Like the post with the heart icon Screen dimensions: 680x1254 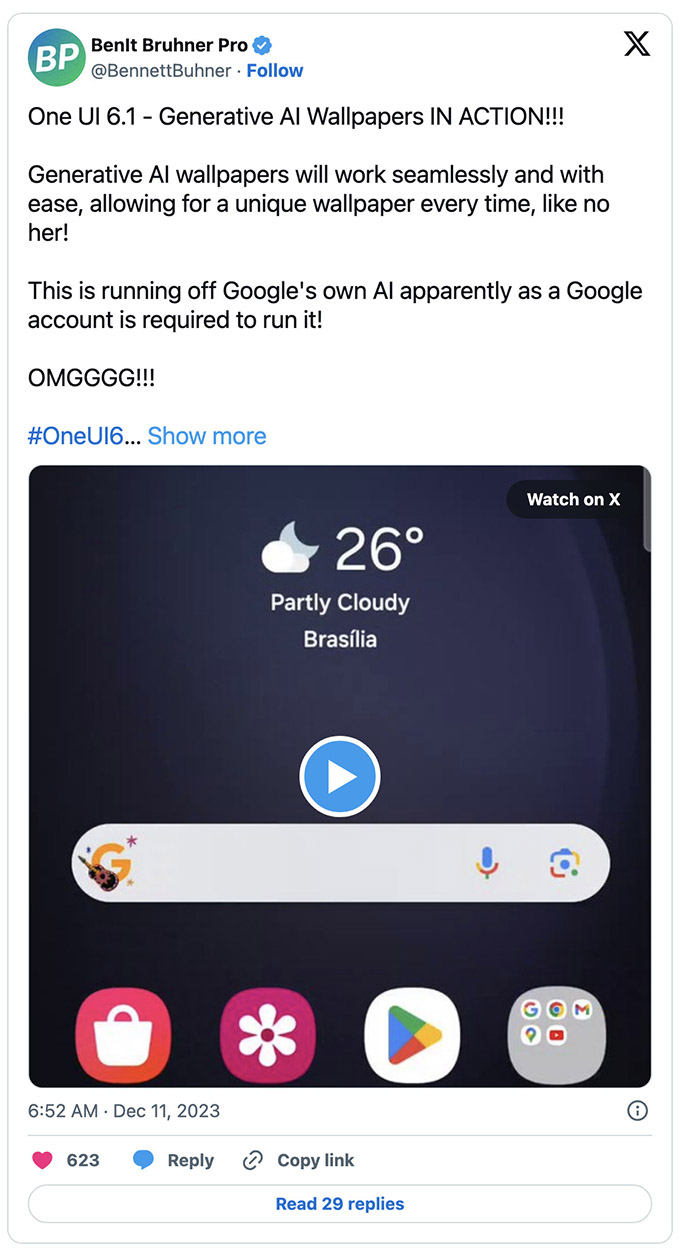[x=43, y=1160]
